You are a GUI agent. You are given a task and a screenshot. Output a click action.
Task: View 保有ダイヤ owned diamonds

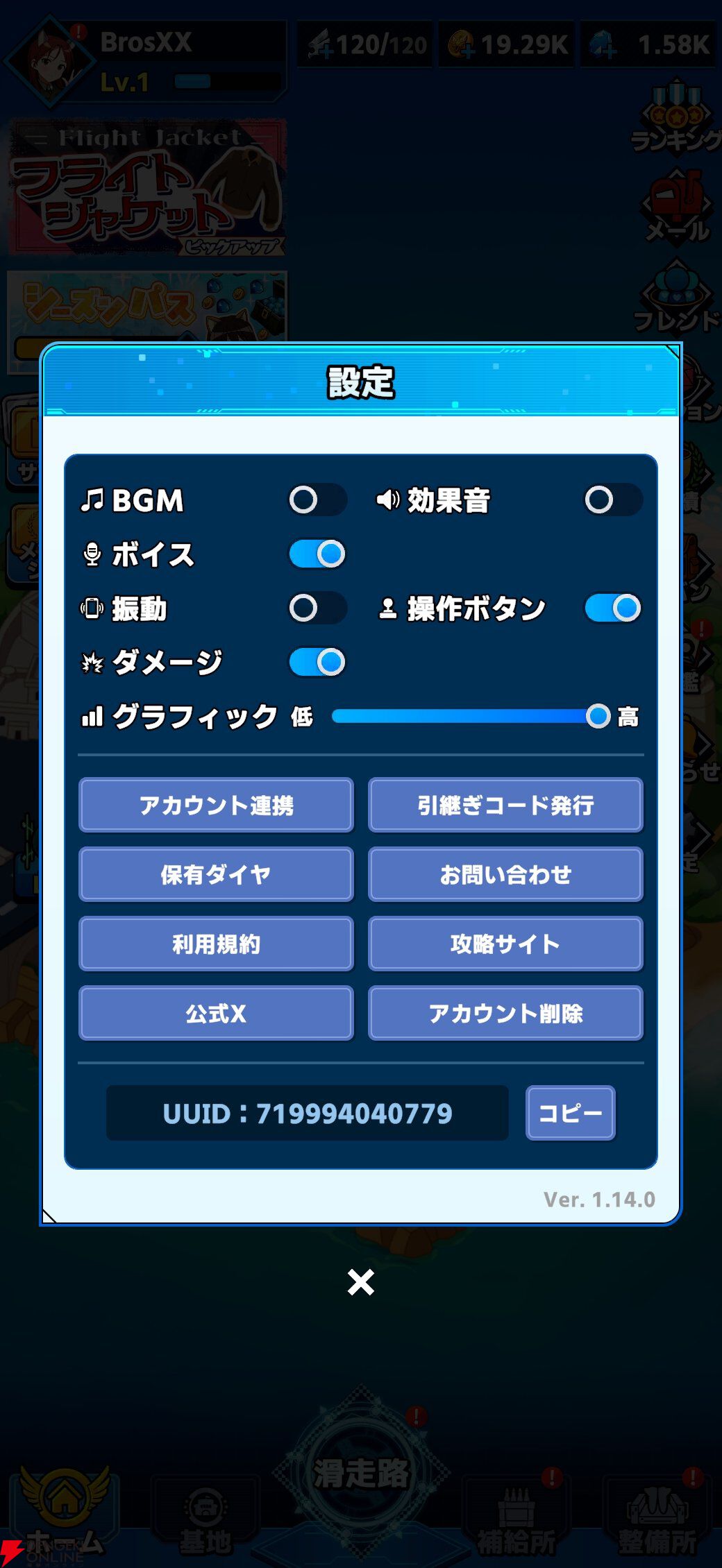pos(216,874)
